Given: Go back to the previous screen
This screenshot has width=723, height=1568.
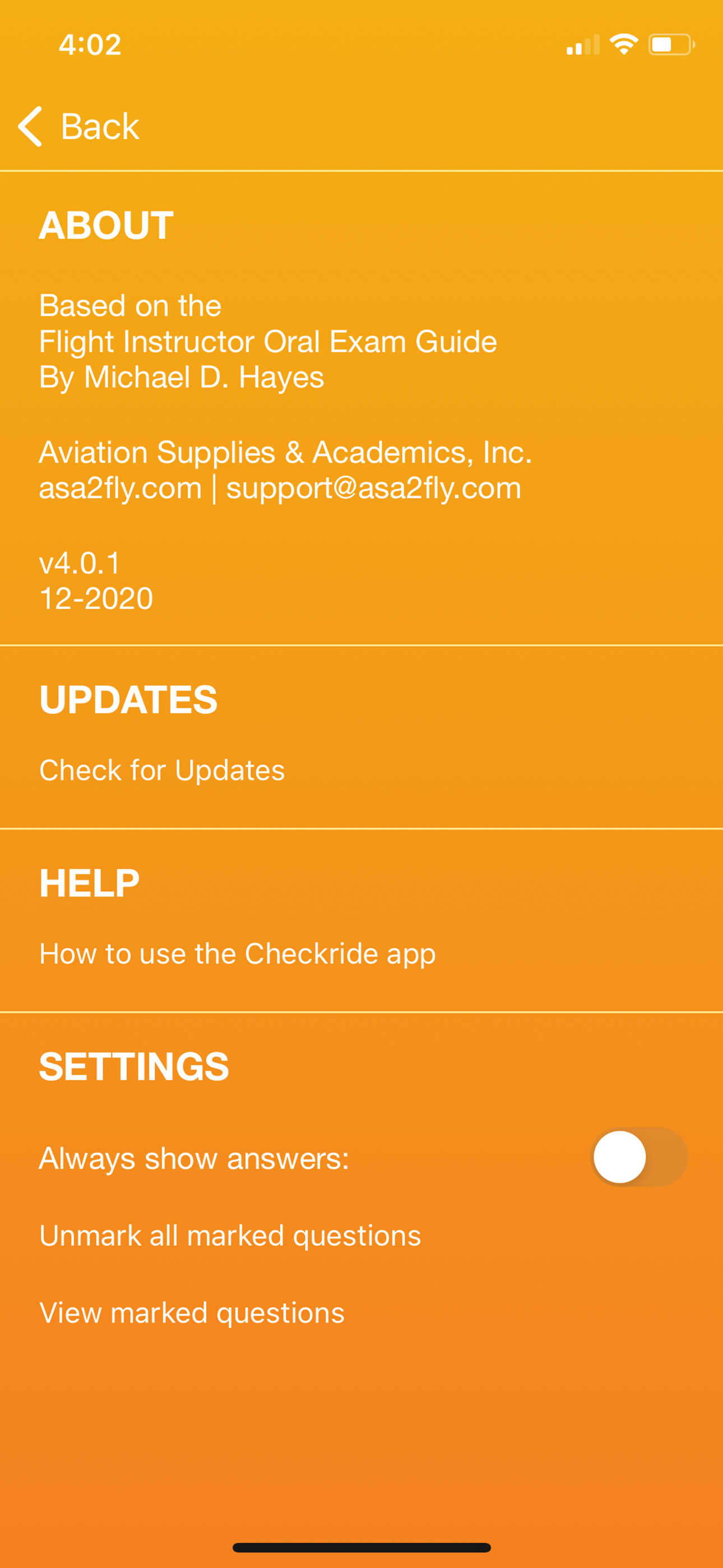Looking at the screenshot, I should pyautogui.click(x=79, y=127).
